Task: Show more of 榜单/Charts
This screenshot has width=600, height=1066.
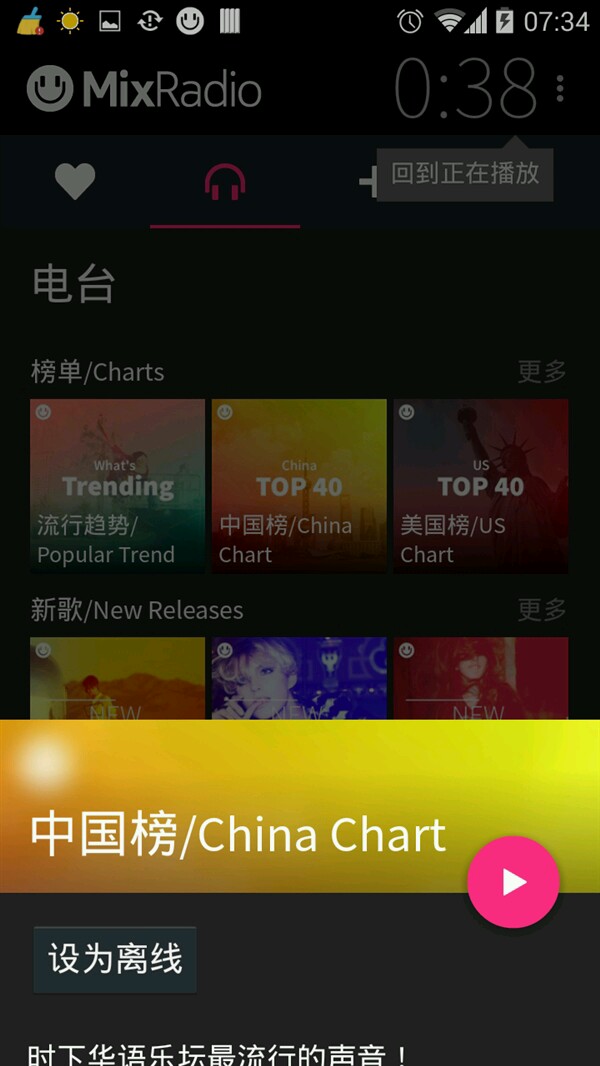Action: tap(542, 372)
